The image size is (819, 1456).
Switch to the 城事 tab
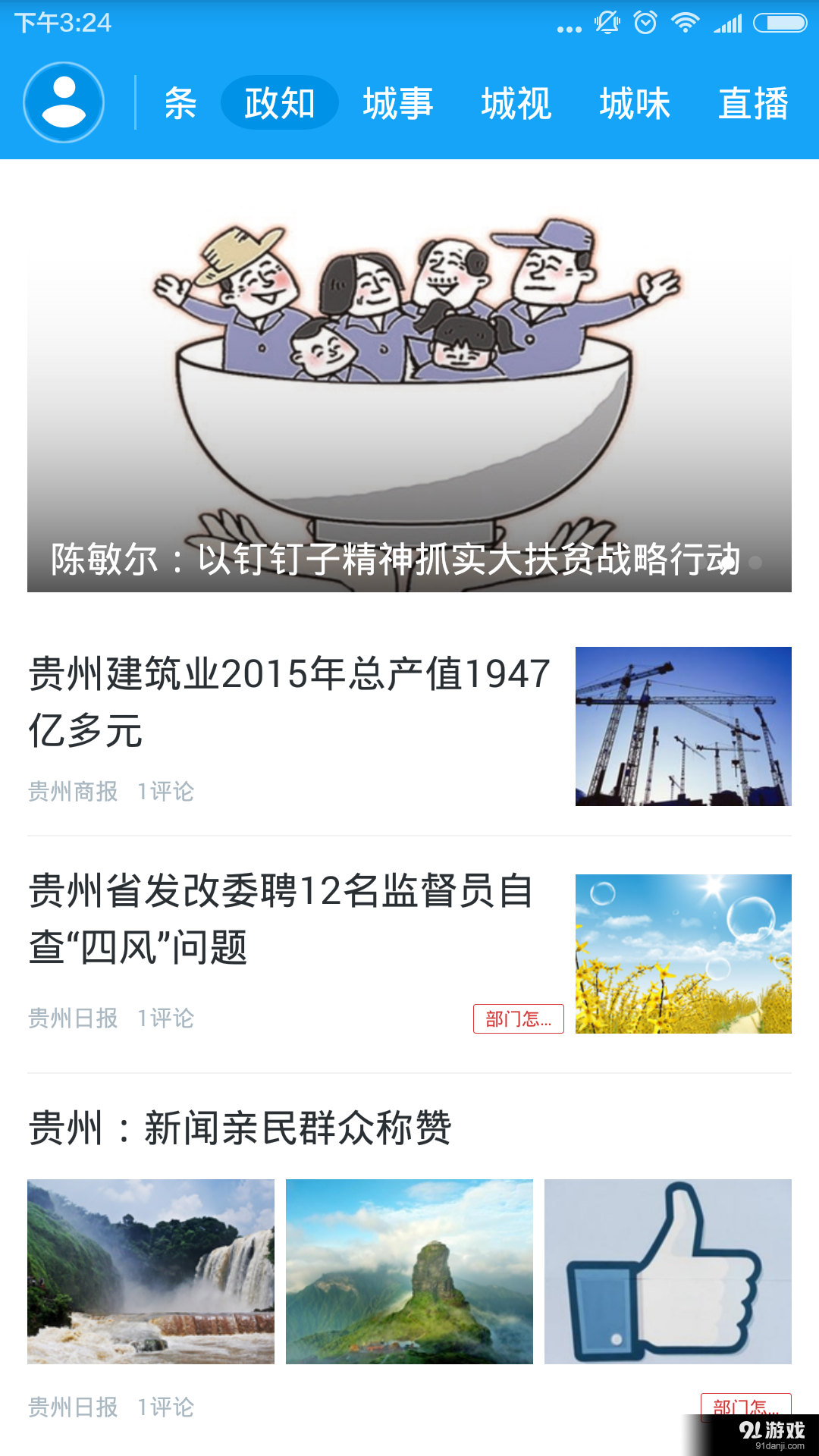[x=399, y=102]
